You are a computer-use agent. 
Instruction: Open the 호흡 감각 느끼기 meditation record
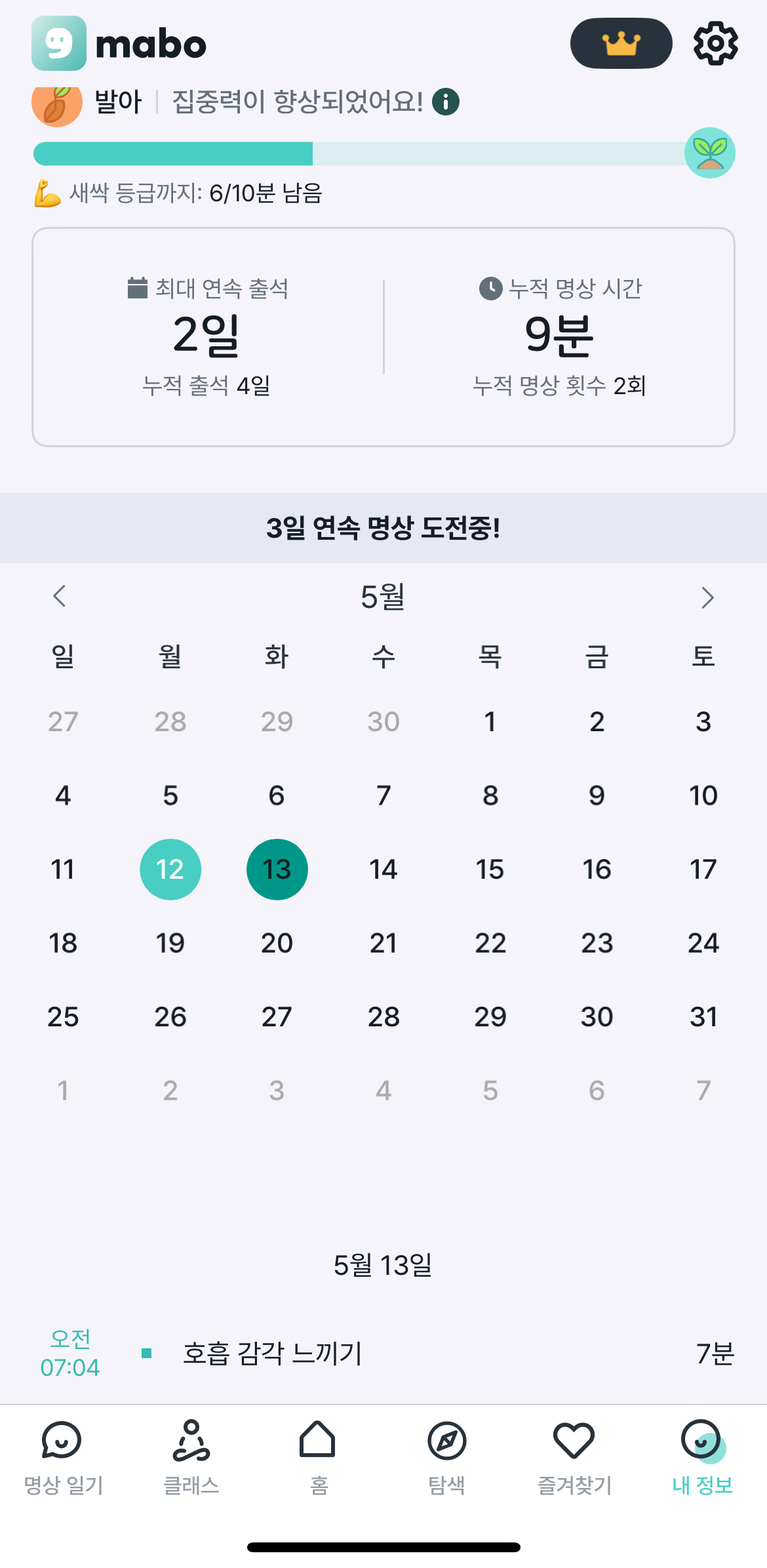pyautogui.click(x=383, y=1353)
